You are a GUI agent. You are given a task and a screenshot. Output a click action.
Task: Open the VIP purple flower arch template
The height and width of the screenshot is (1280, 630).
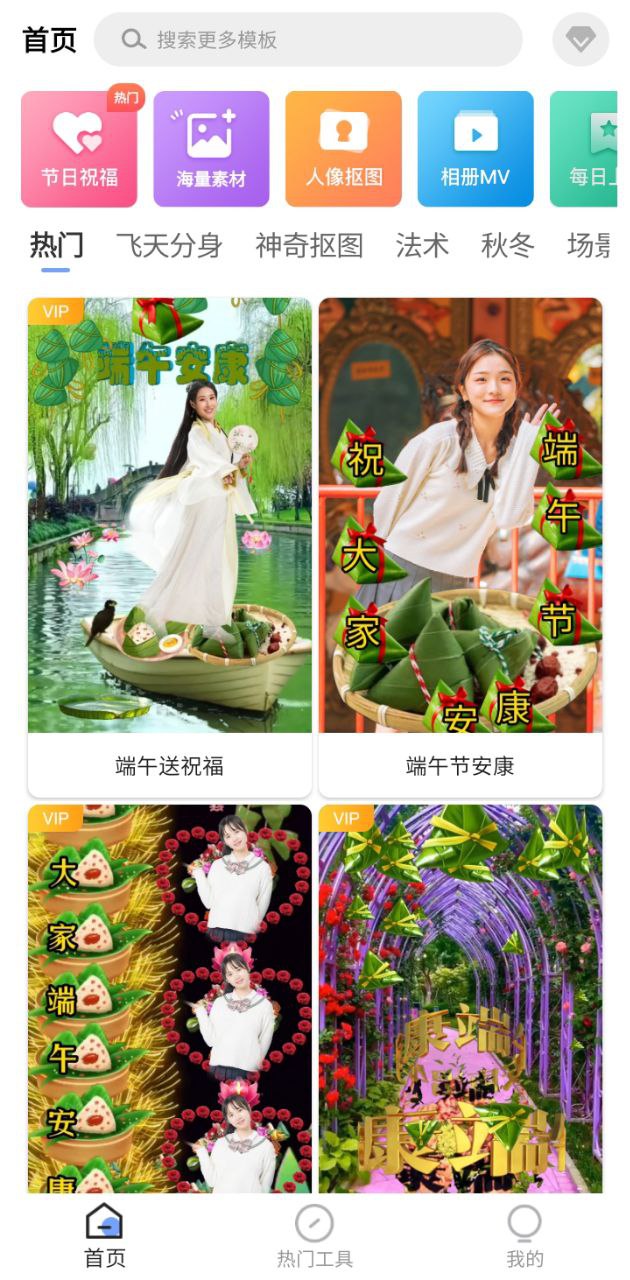pos(460,1000)
